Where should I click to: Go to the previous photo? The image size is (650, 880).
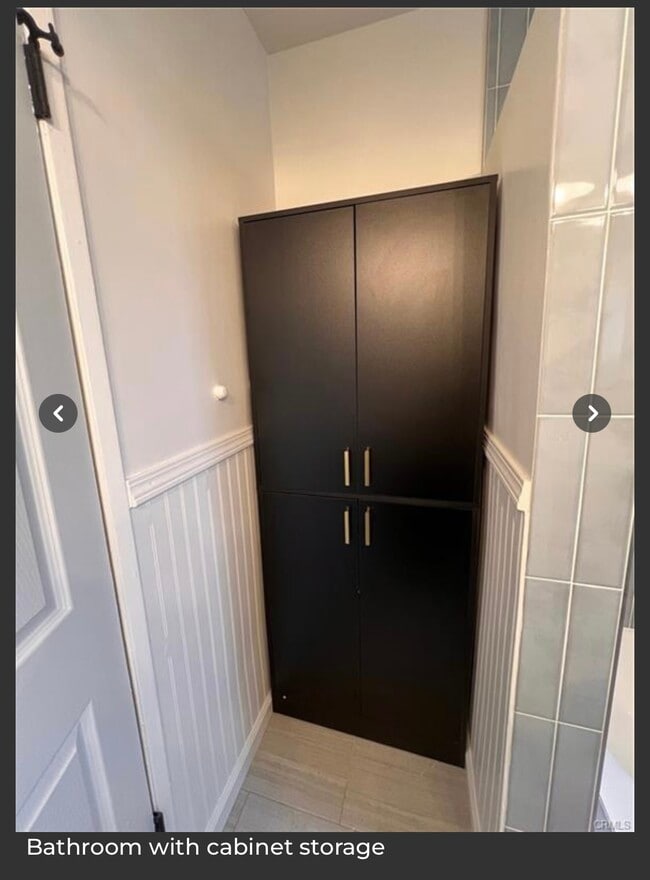click(x=58, y=413)
